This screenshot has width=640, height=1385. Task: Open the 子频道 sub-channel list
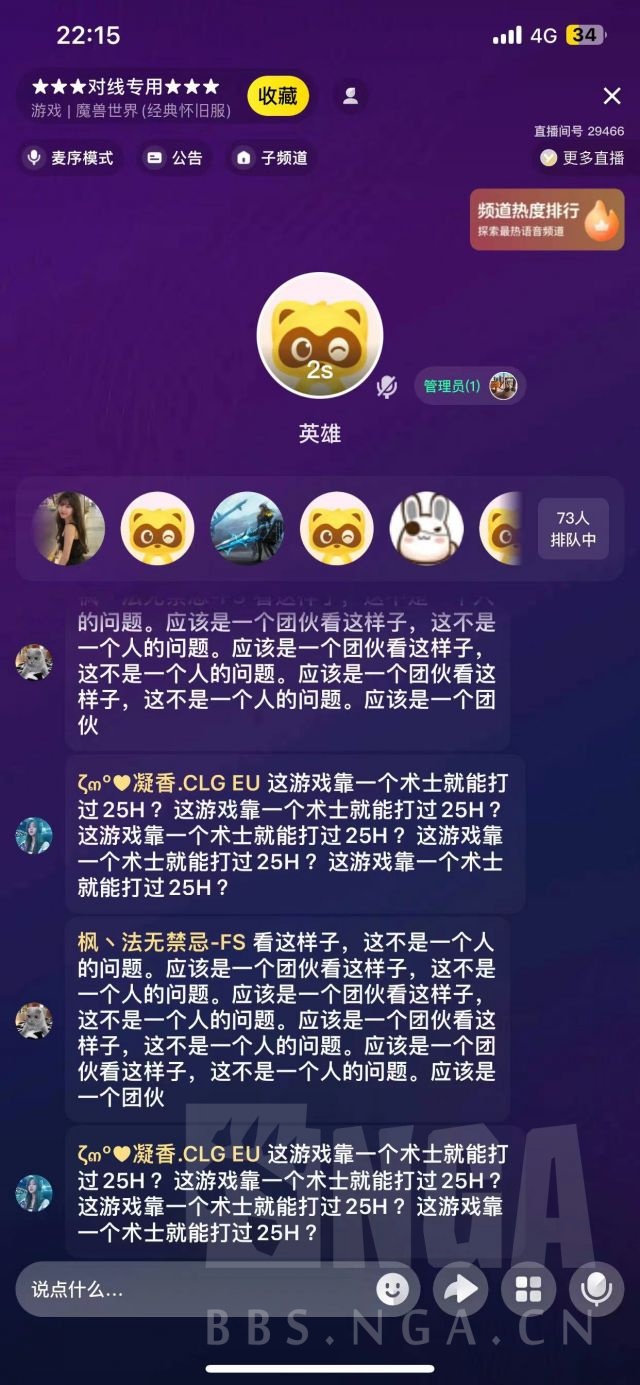click(x=272, y=158)
